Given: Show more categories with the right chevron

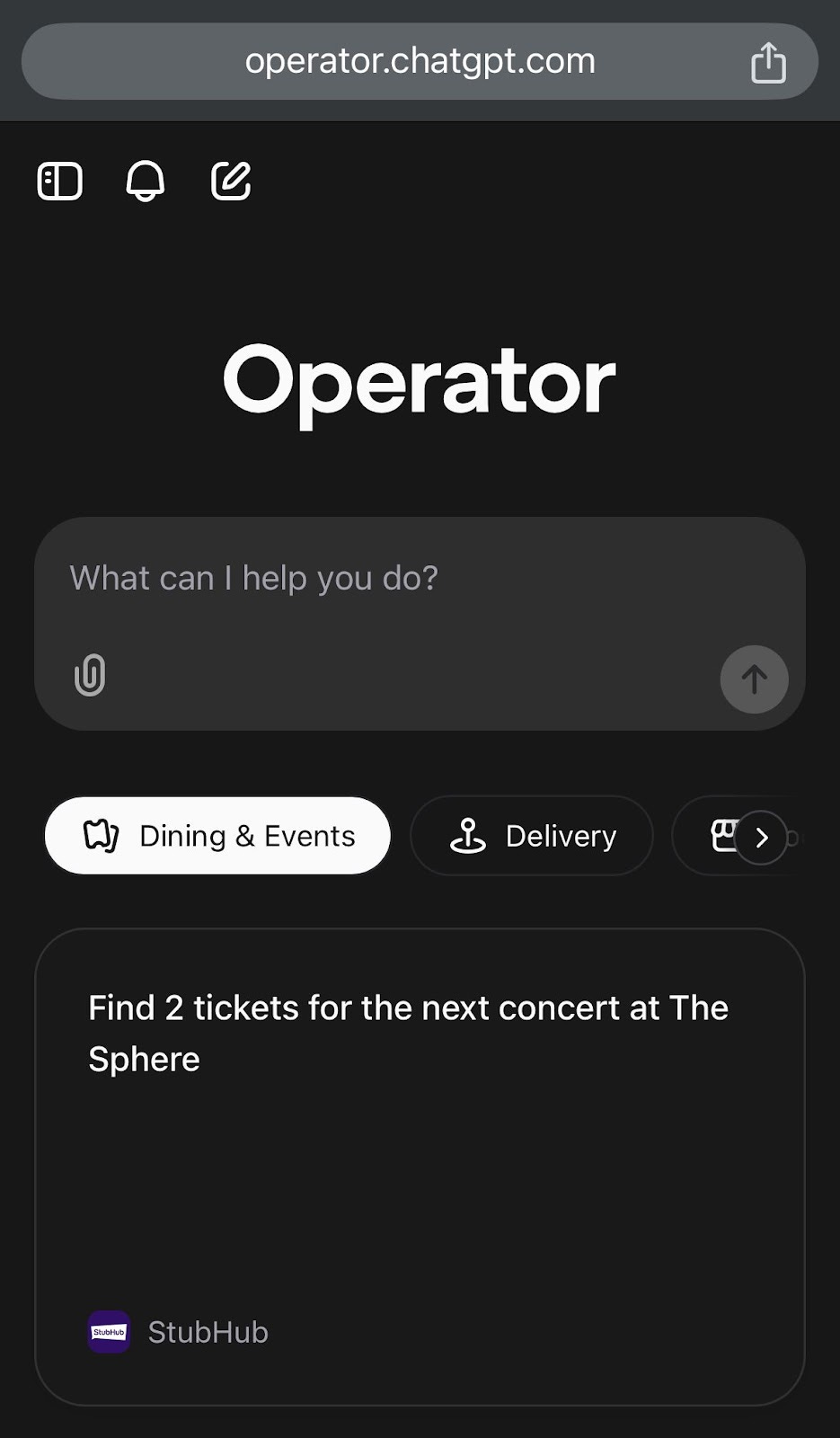Looking at the screenshot, I should coord(761,838).
